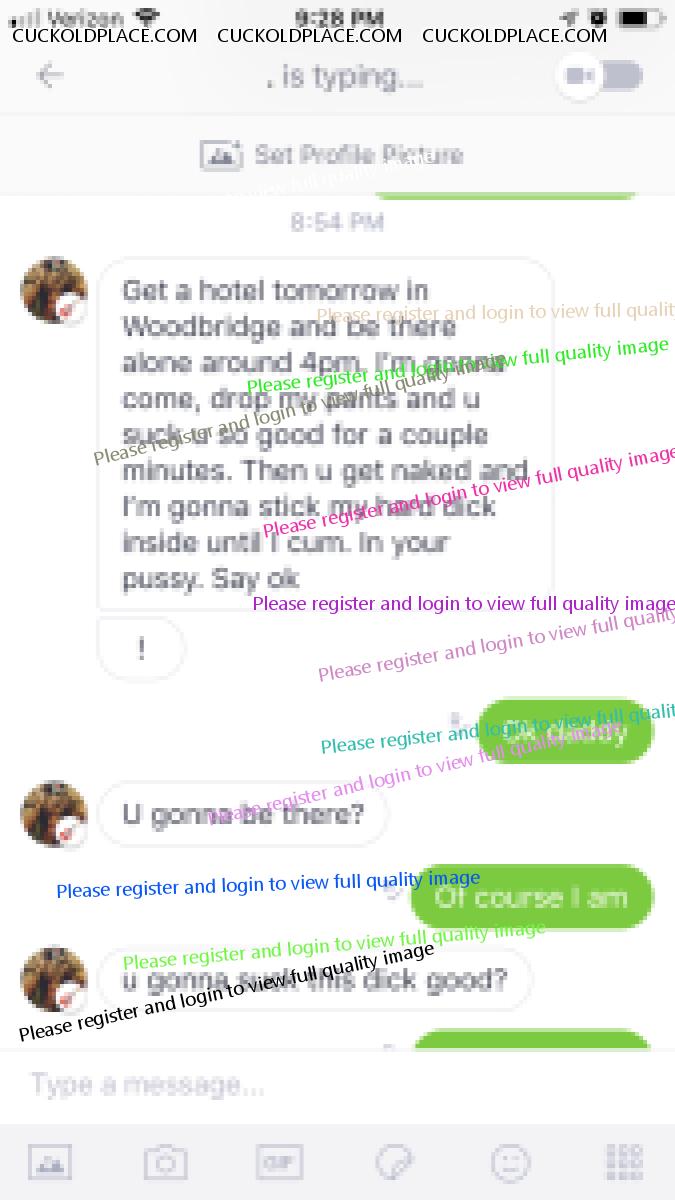Open the camera from the chat toolbar
Viewport: 675px width, 1200px height.
pyautogui.click(x=165, y=1162)
